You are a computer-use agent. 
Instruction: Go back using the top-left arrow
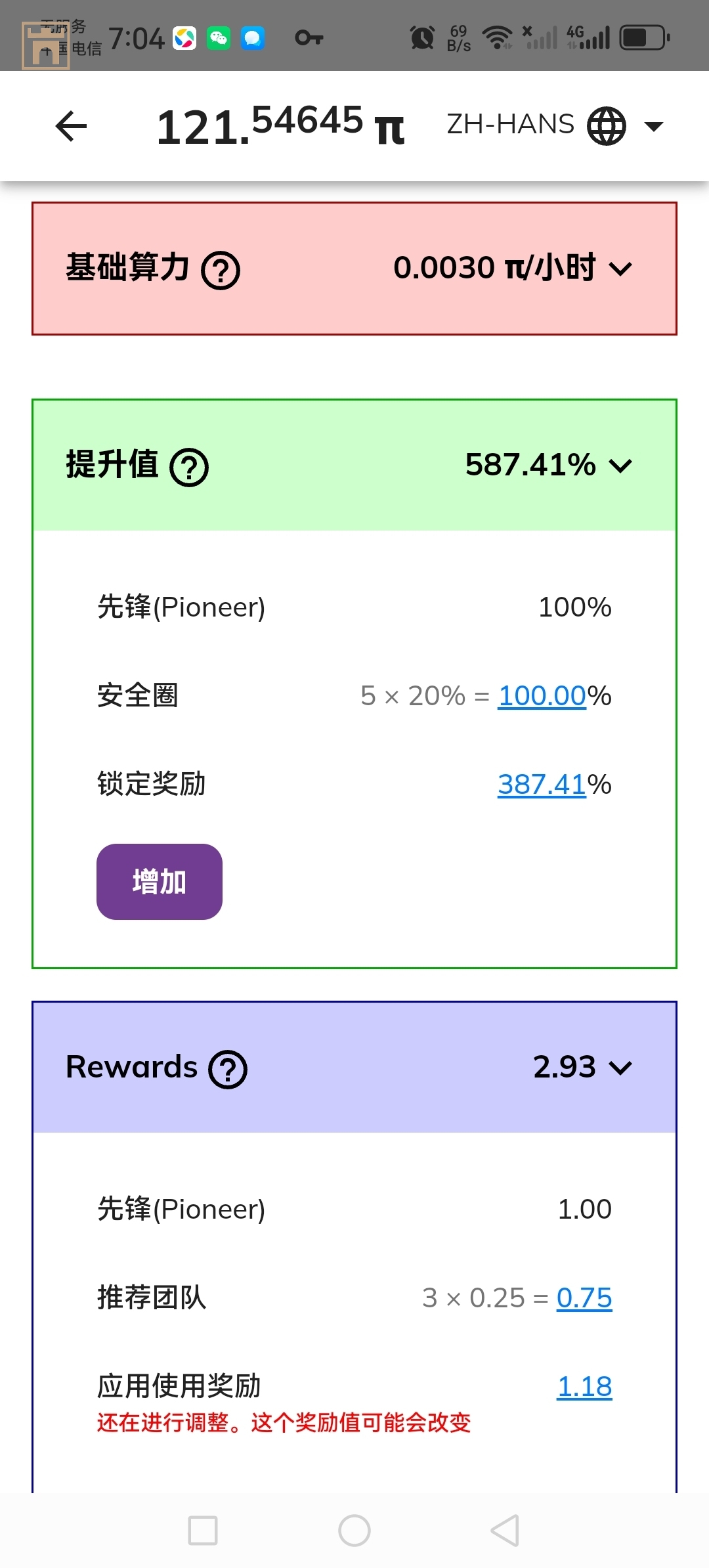click(x=72, y=126)
